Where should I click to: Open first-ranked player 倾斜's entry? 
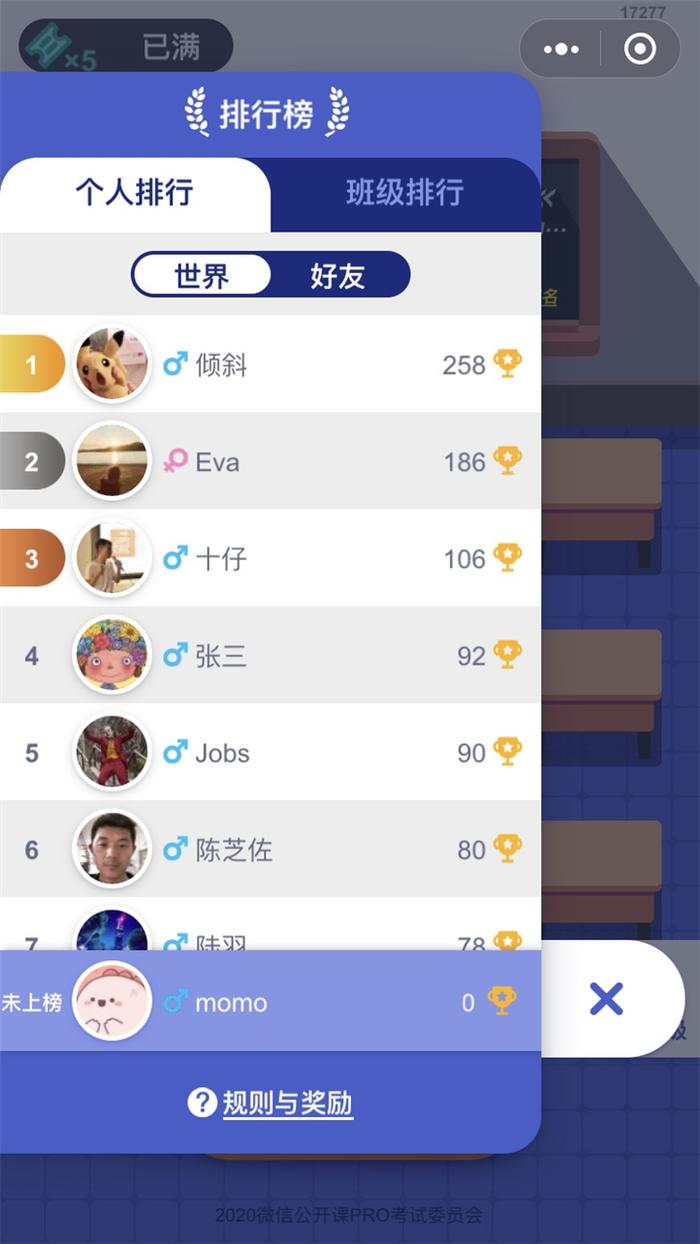pos(270,364)
